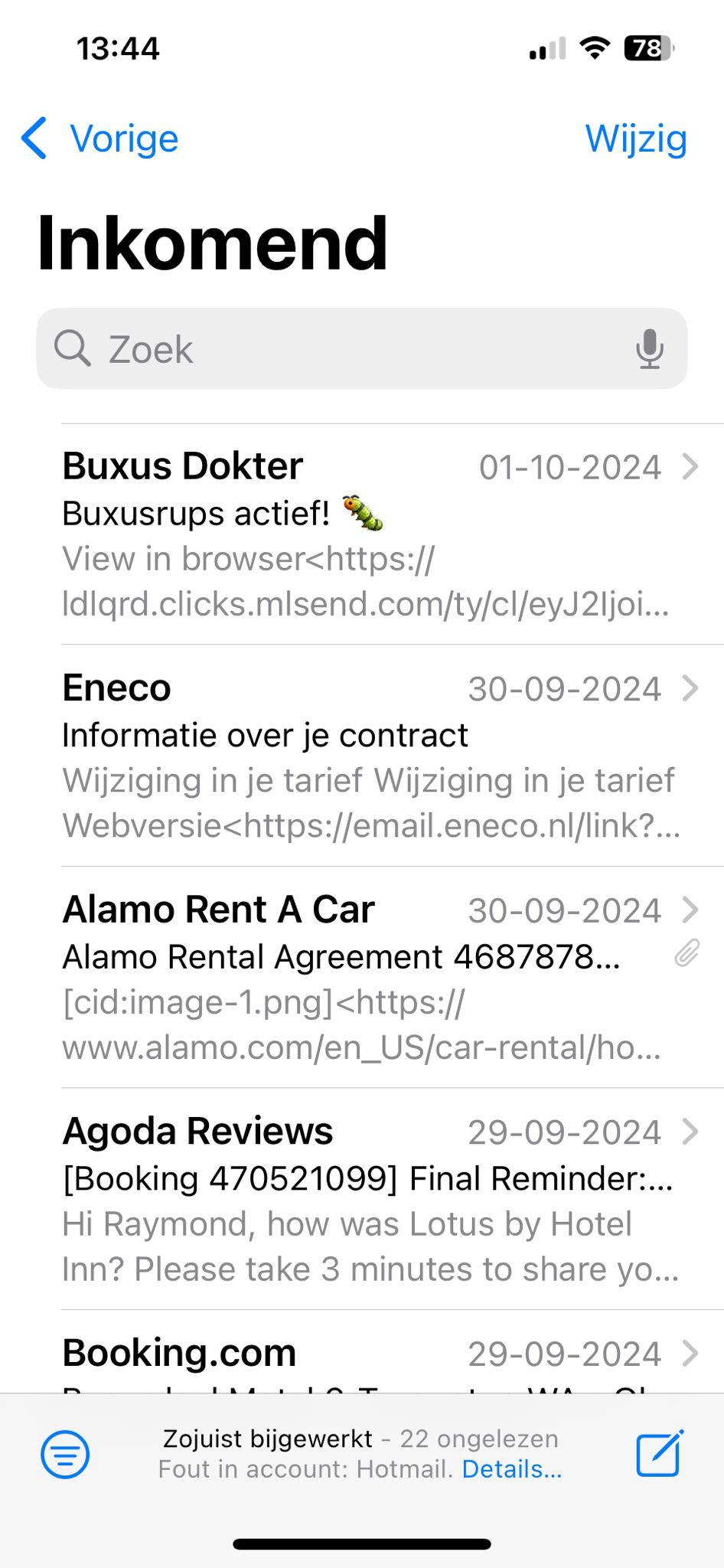
Task: Go back via the Vorige button
Action: click(x=99, y=139)
